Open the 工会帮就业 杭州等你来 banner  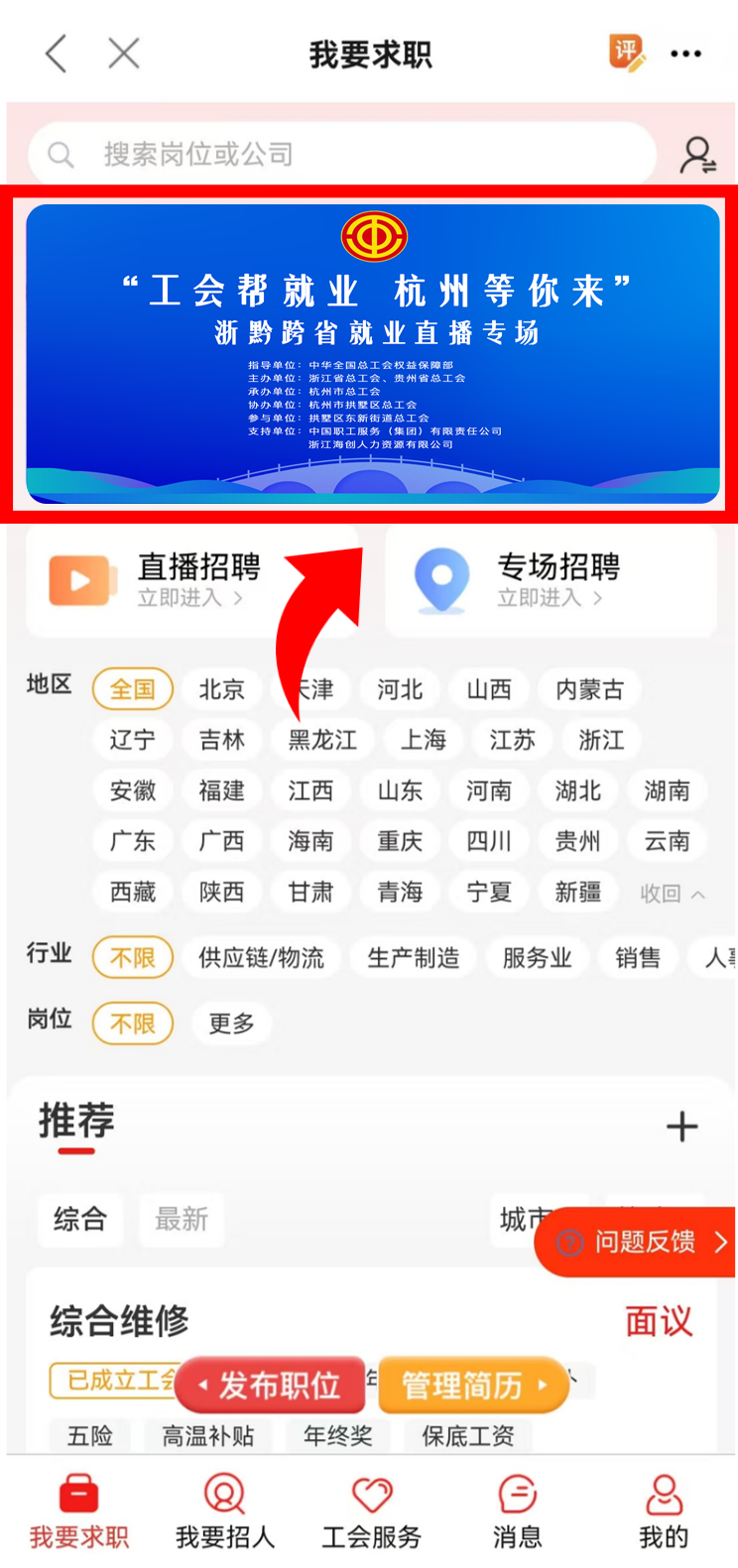point(372,354)
